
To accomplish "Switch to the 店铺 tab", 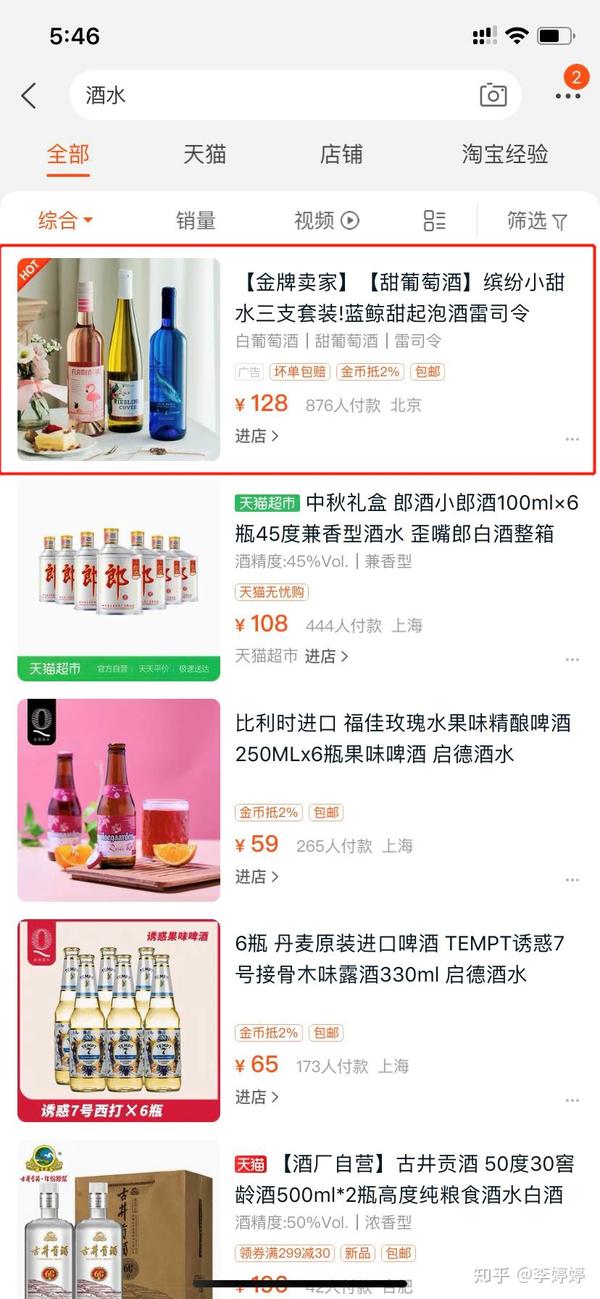I will (341, 154).
